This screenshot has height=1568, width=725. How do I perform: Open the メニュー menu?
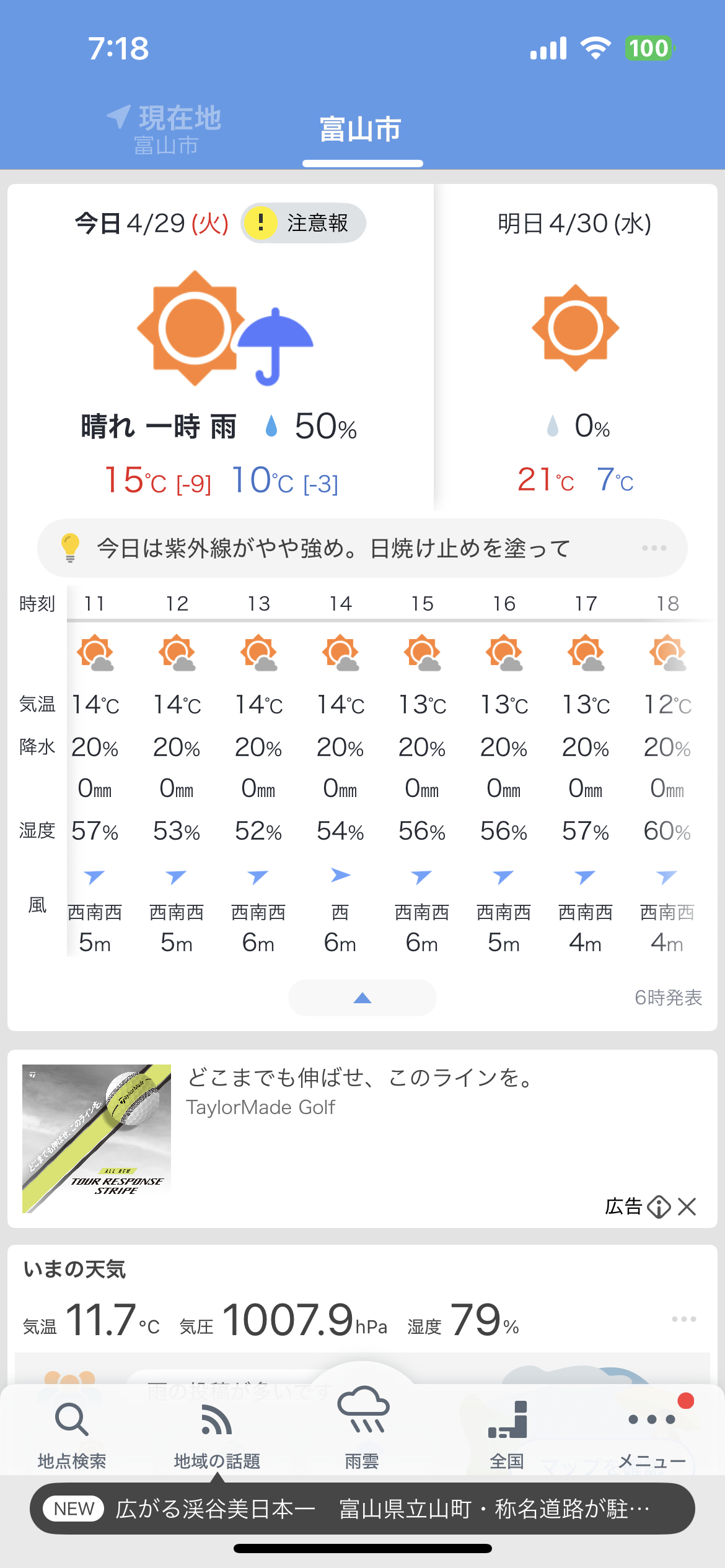(652, 1434)
